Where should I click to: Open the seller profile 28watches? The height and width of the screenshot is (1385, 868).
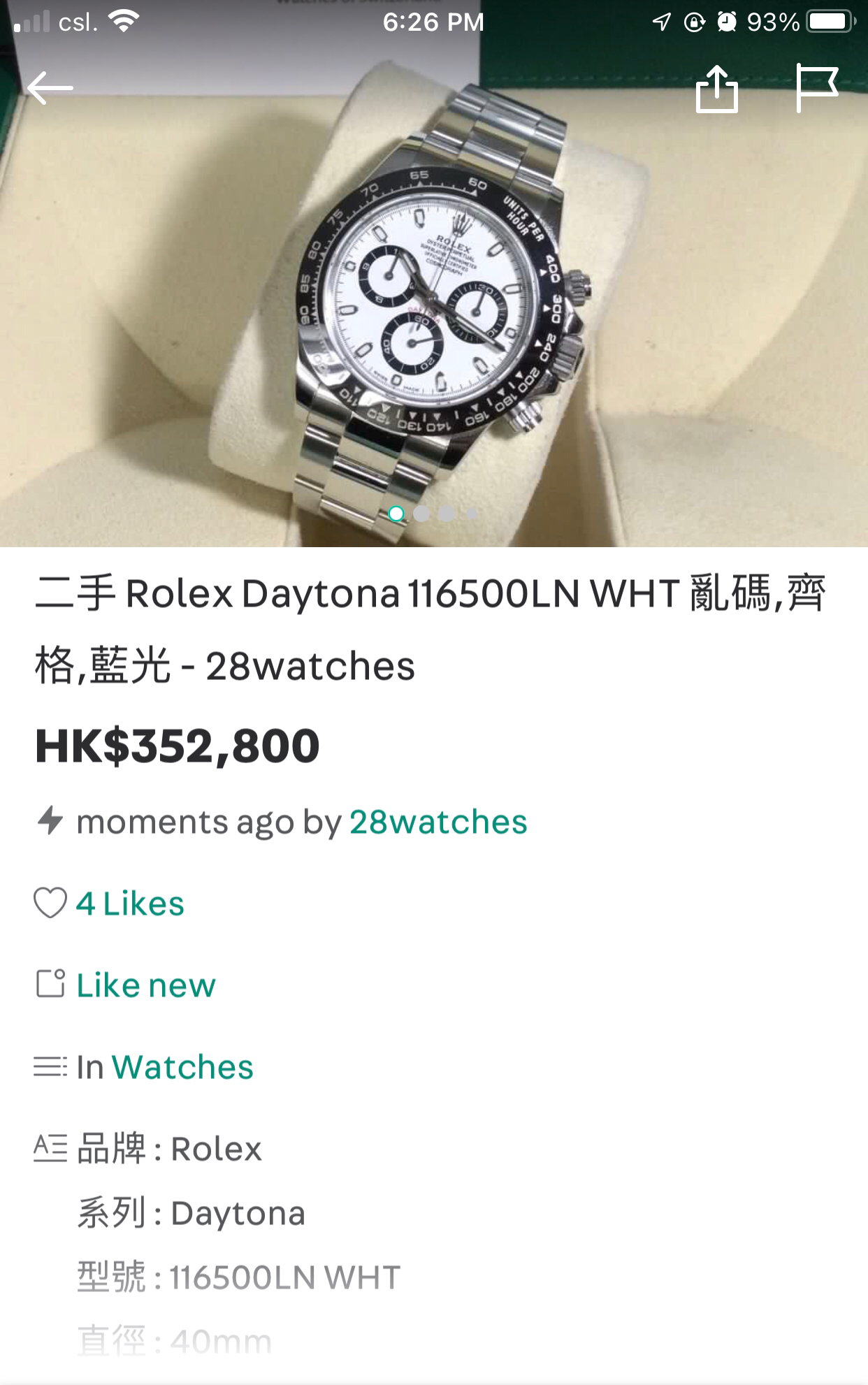pos(438,822)
